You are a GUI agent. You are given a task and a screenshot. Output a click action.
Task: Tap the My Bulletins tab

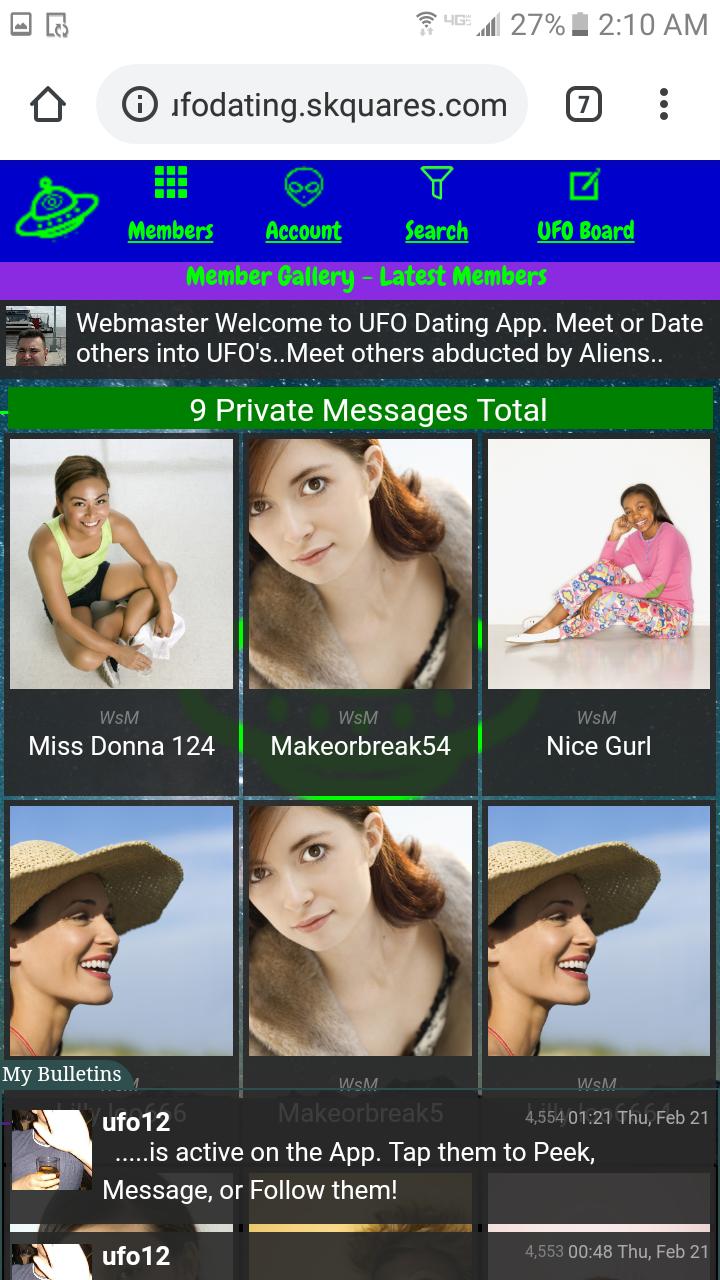[x=62, y=1075]
